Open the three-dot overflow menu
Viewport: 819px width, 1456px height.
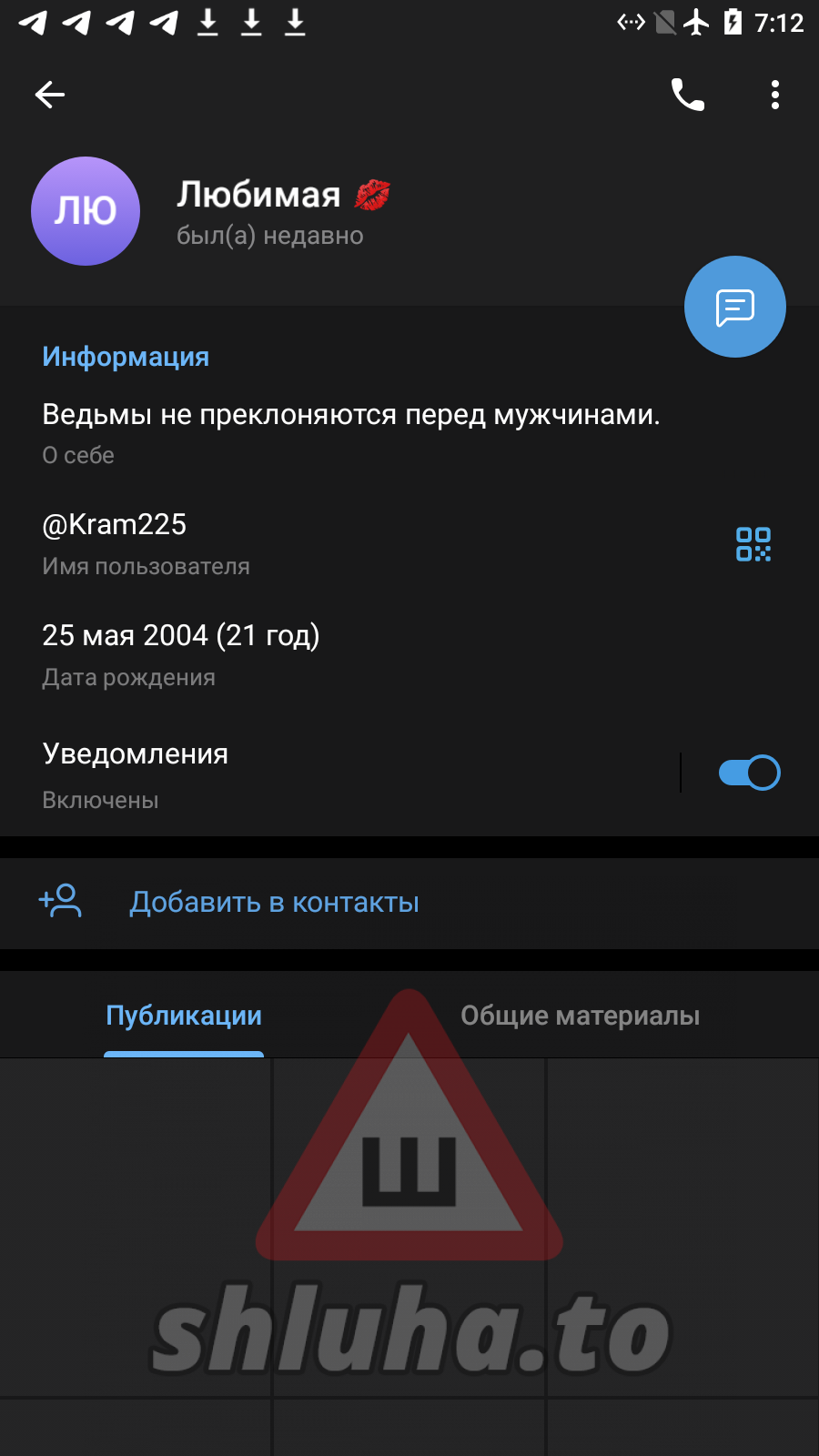point(774,95)
